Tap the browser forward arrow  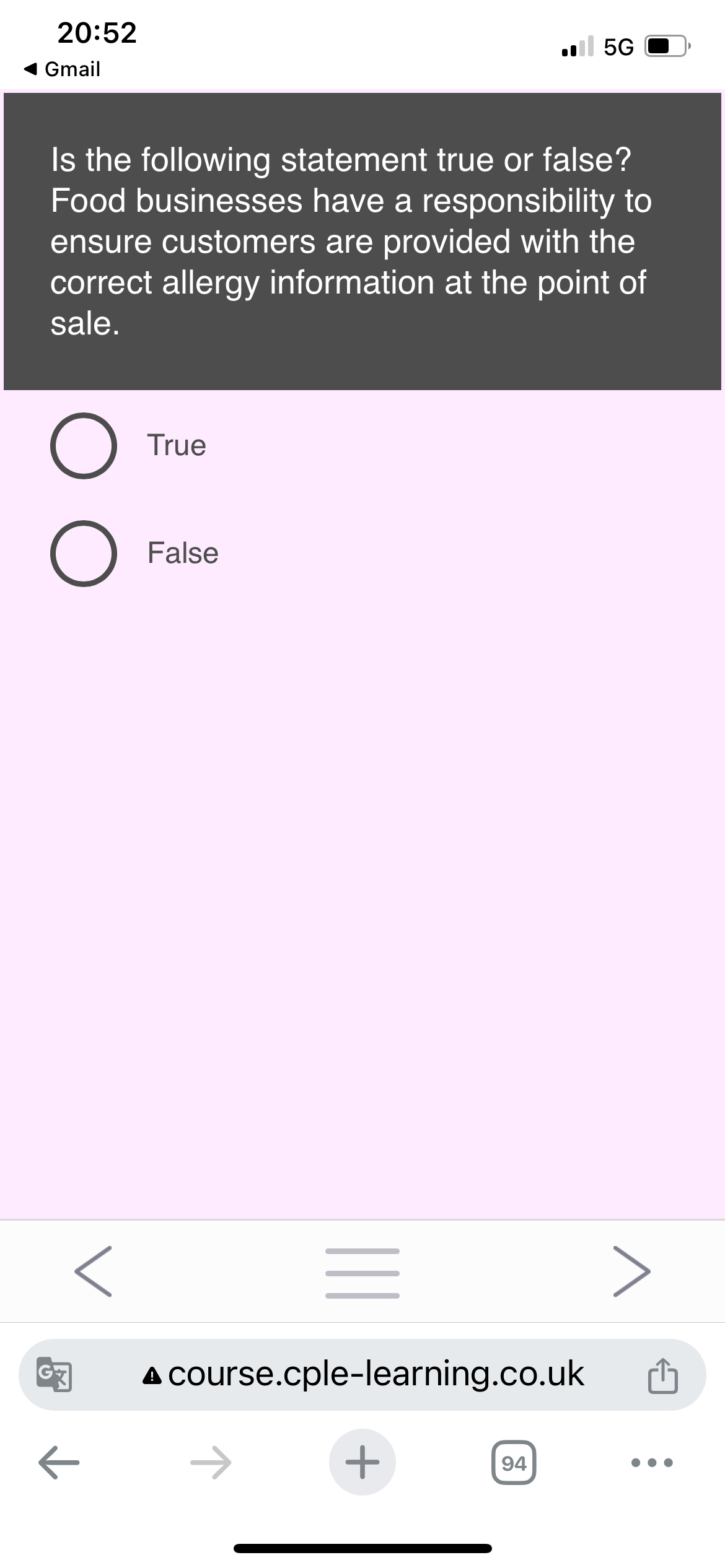pyautogui.click(x=211, y=1461)
